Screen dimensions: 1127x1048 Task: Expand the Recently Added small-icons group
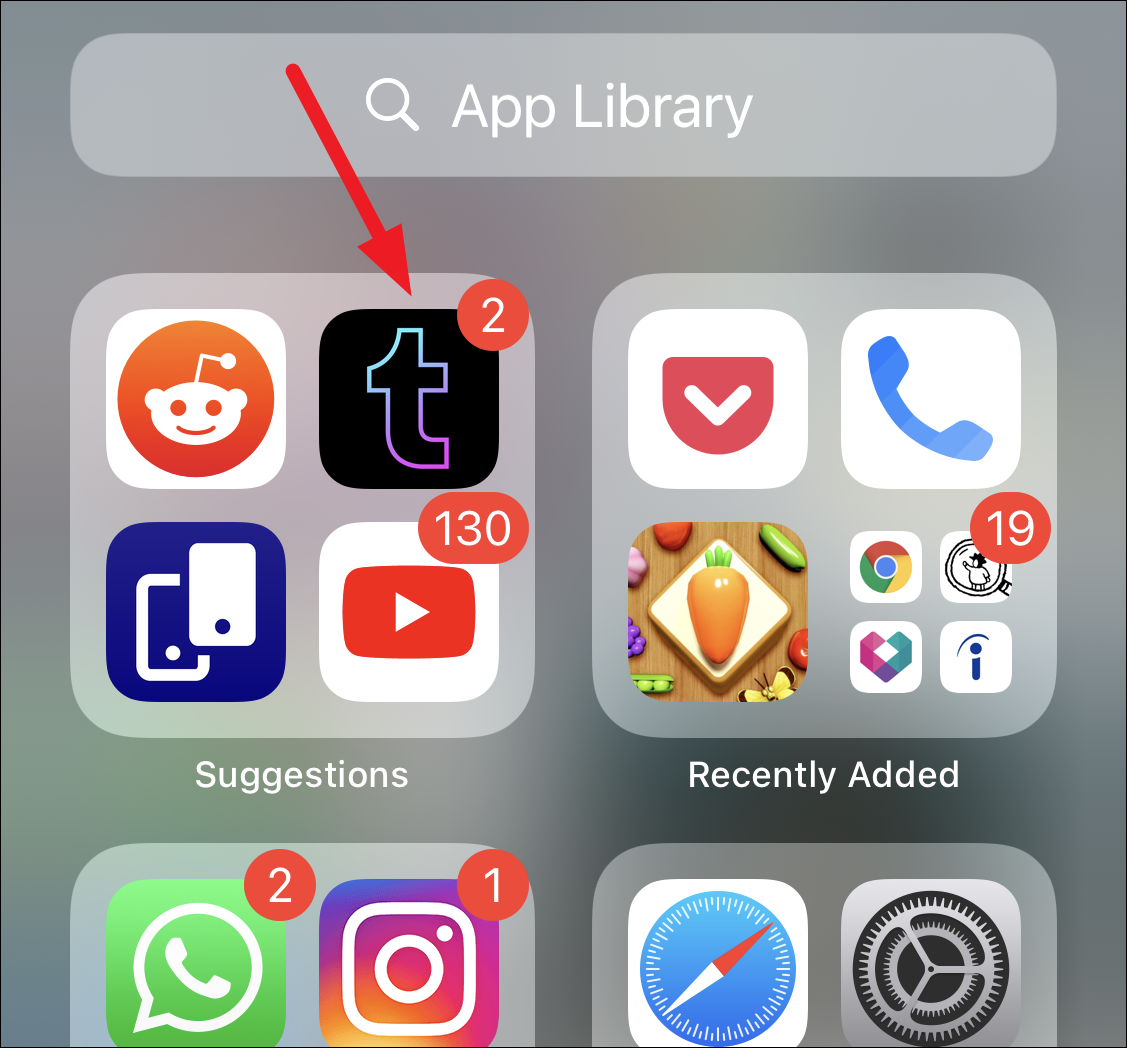pyautogui.click(x=931, y=612)
